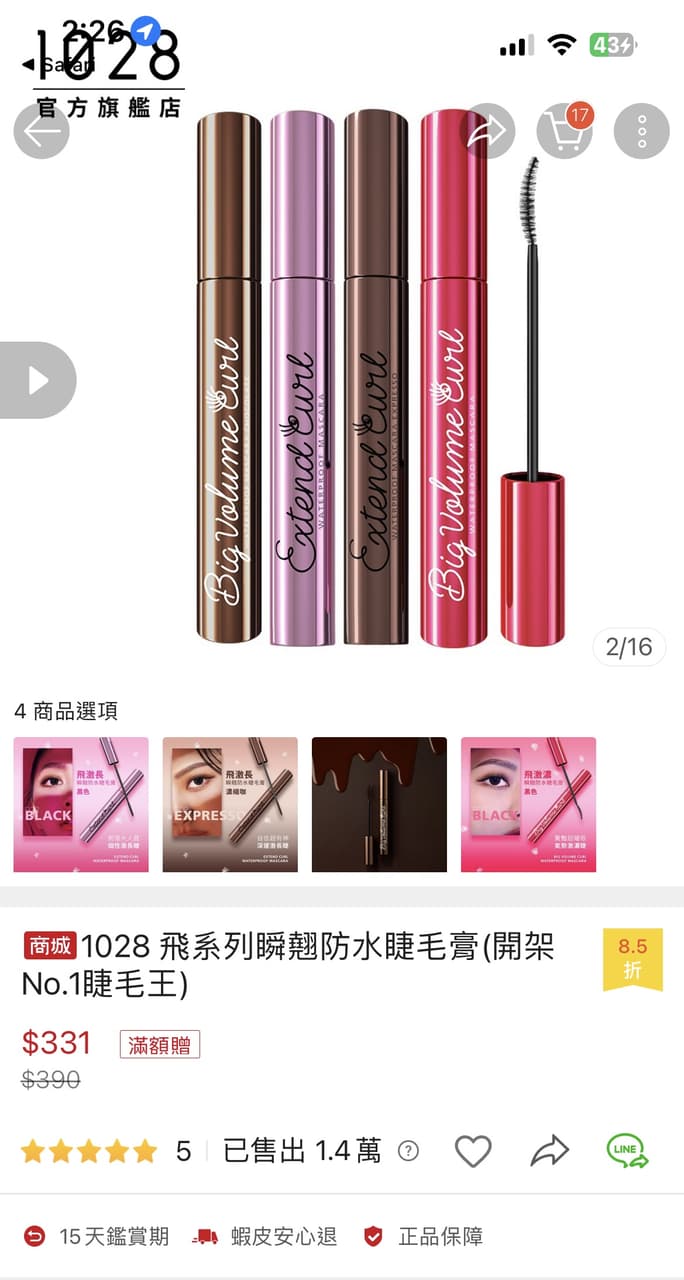
Task: Tap the share arrow beside heart icon
Action: coord(549,1151)
